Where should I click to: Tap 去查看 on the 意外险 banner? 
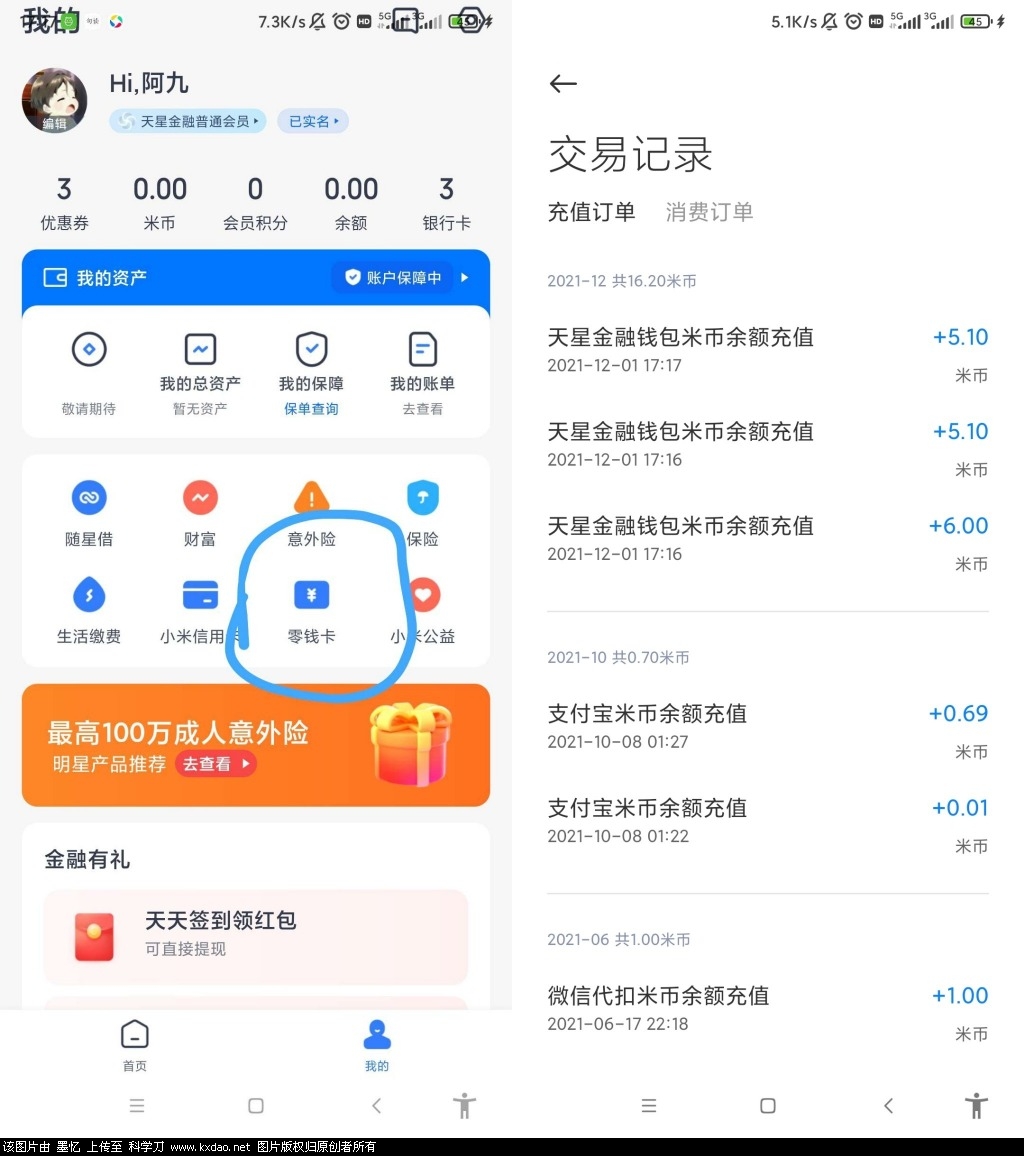point(216,764)
